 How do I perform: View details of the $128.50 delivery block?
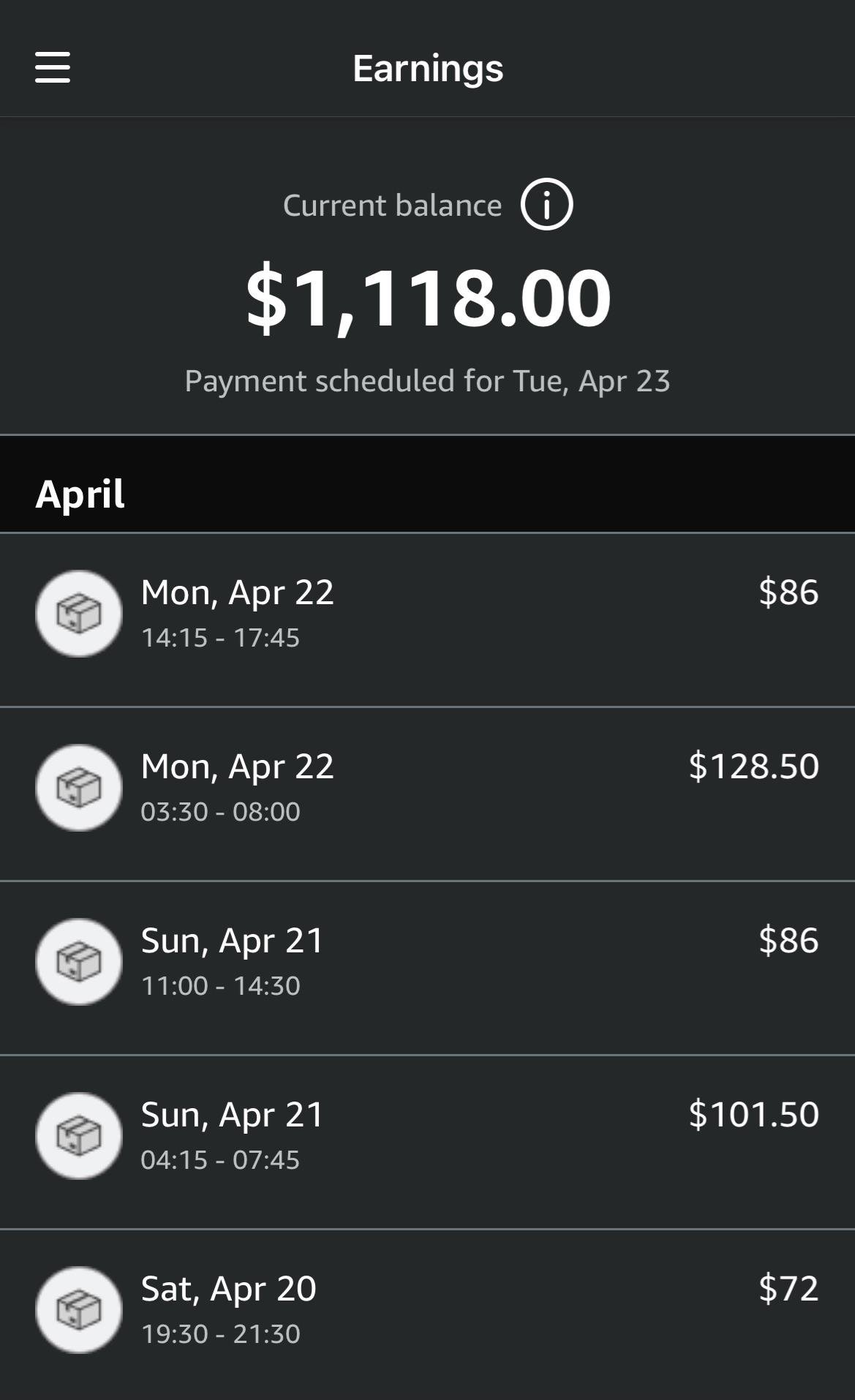click(427, 789)
